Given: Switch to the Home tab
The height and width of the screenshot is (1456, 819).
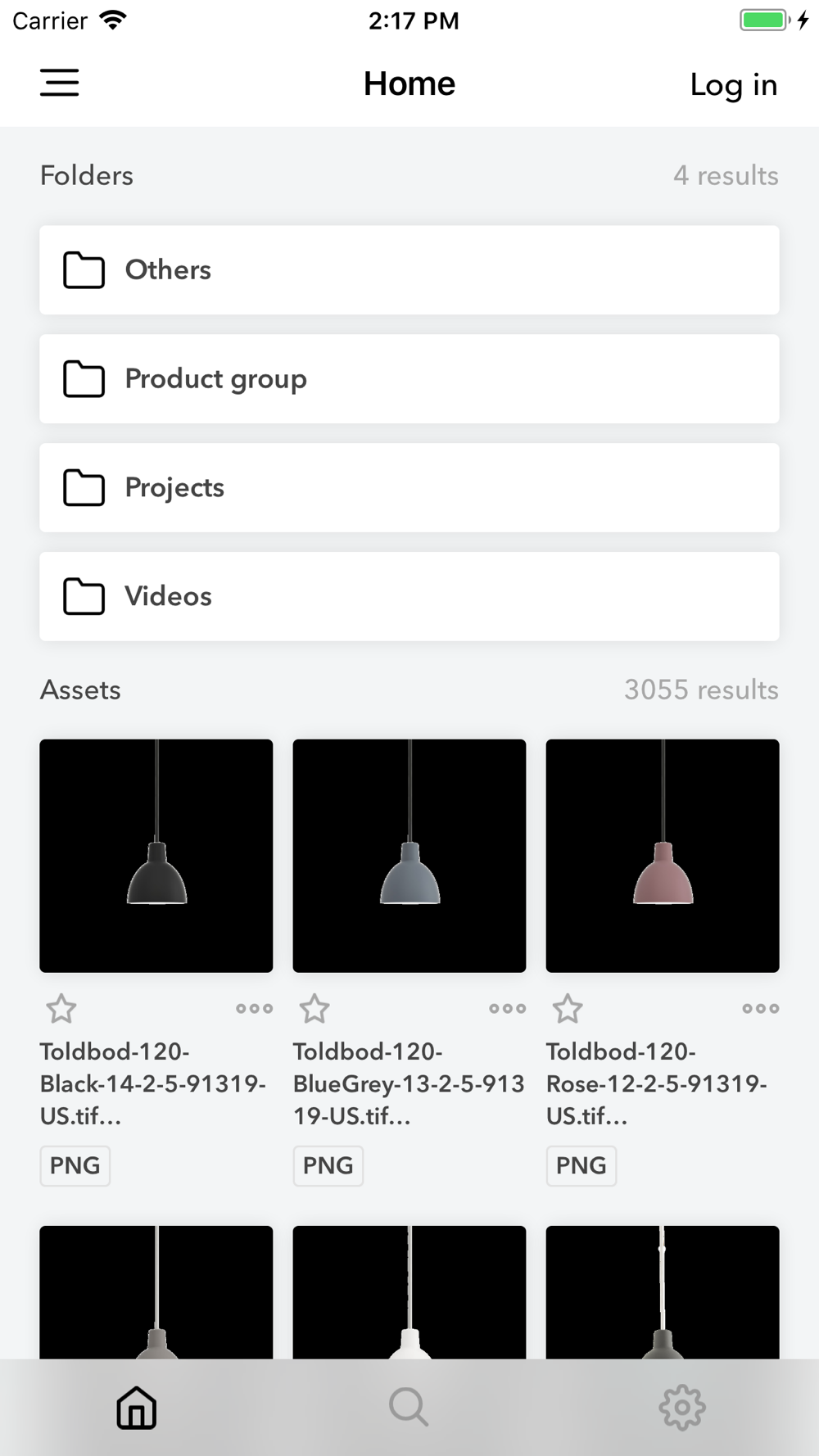Looking at the screenshot, I should click(x=137, y=1408).
